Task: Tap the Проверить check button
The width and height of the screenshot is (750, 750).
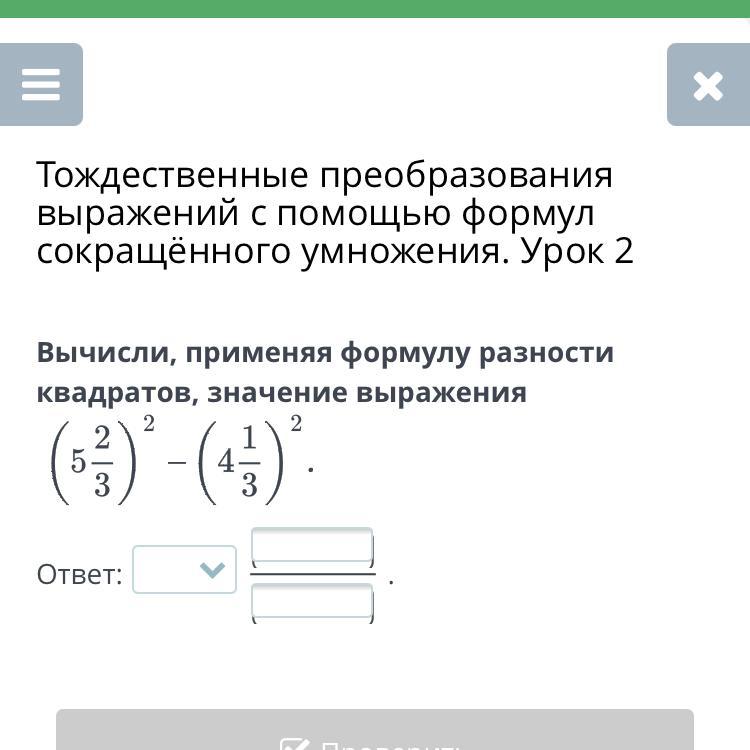Action: click(375, 730)
